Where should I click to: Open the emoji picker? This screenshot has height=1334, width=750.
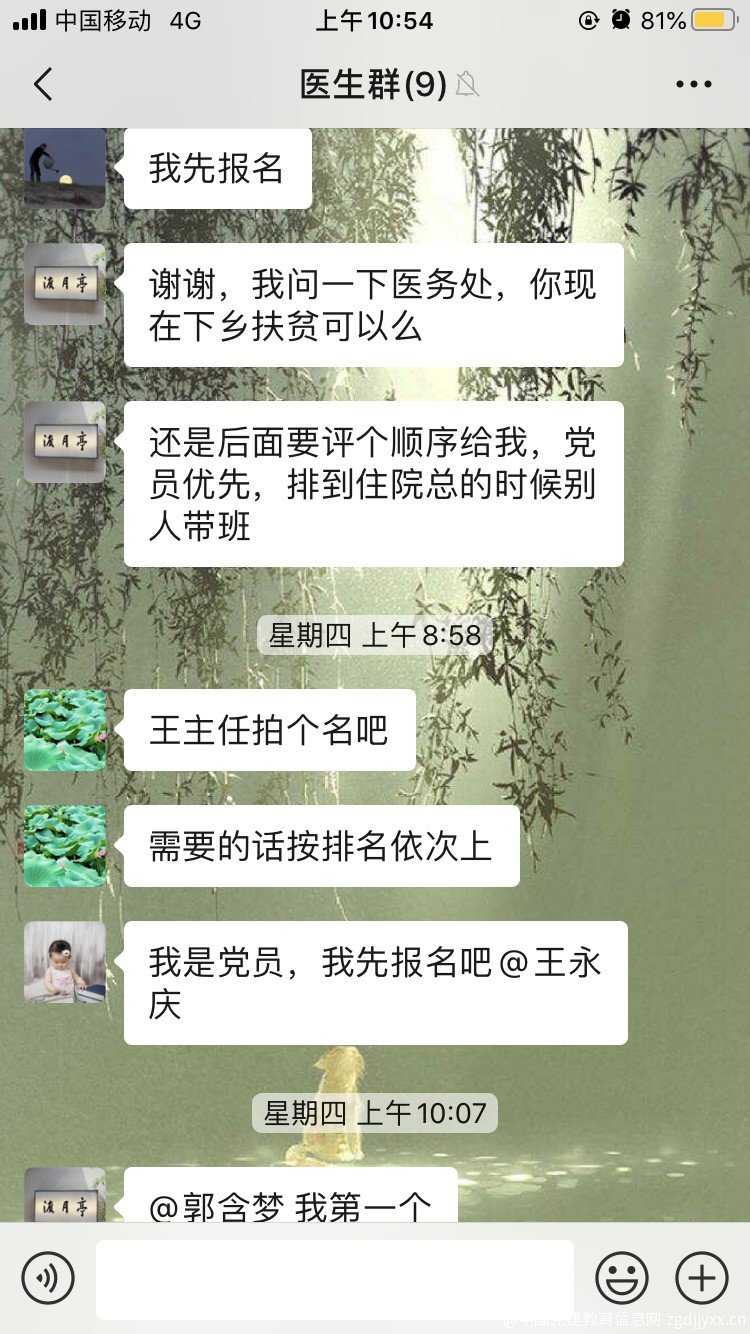(x=622, y=1278)
